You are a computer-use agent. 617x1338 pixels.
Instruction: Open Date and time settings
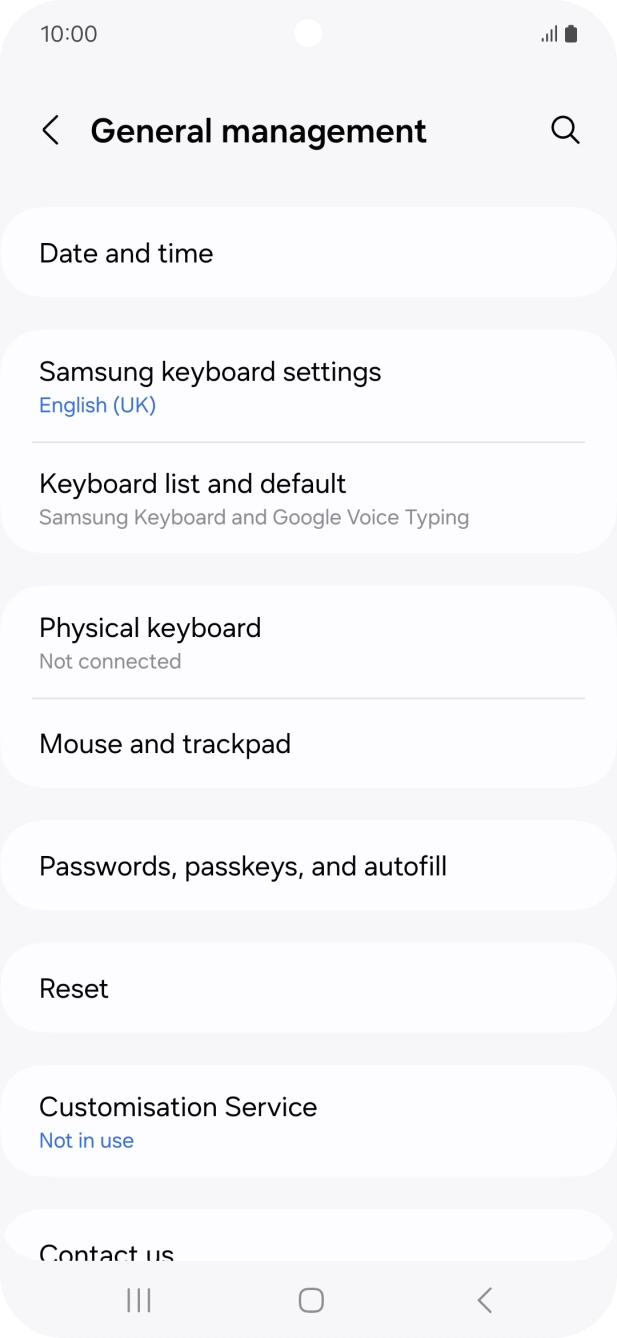point(308,253)
